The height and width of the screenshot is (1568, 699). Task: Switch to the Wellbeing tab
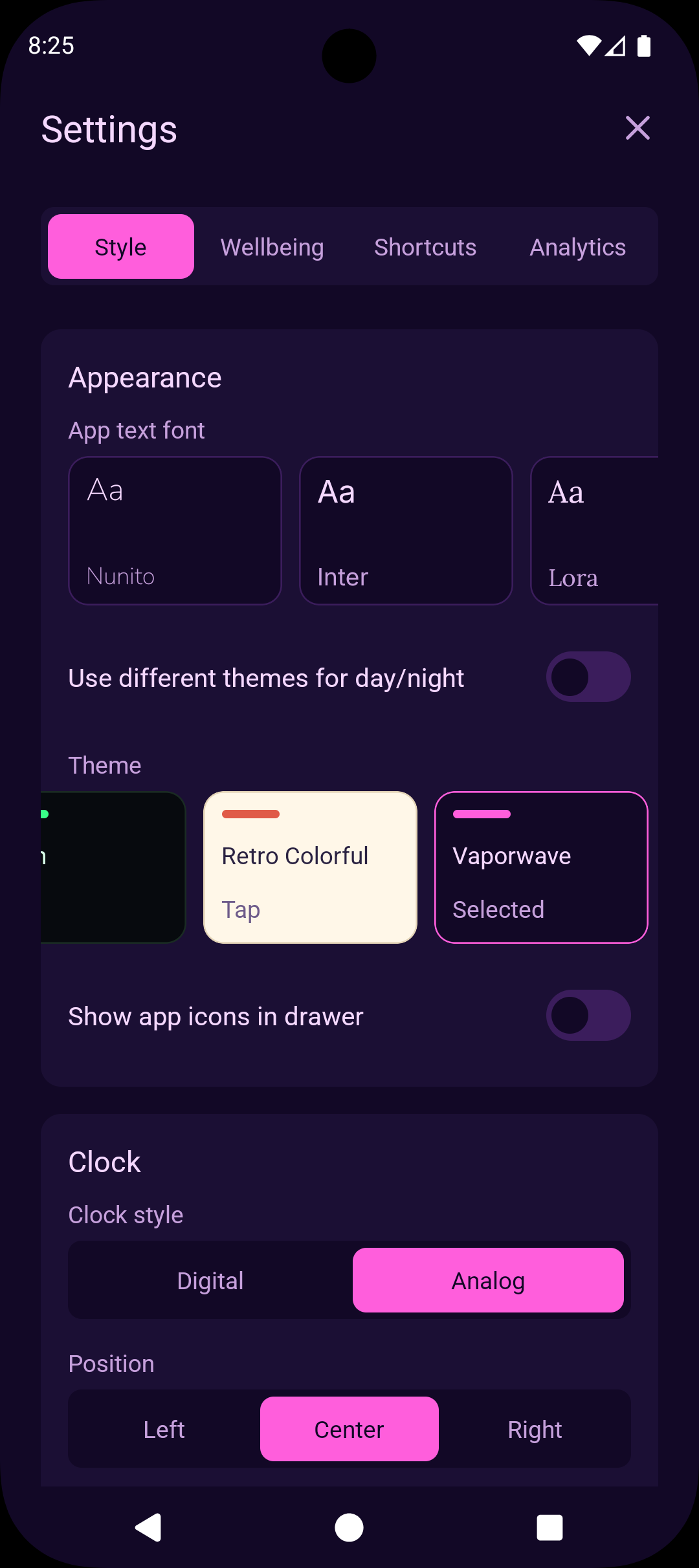tap(272, 247)
